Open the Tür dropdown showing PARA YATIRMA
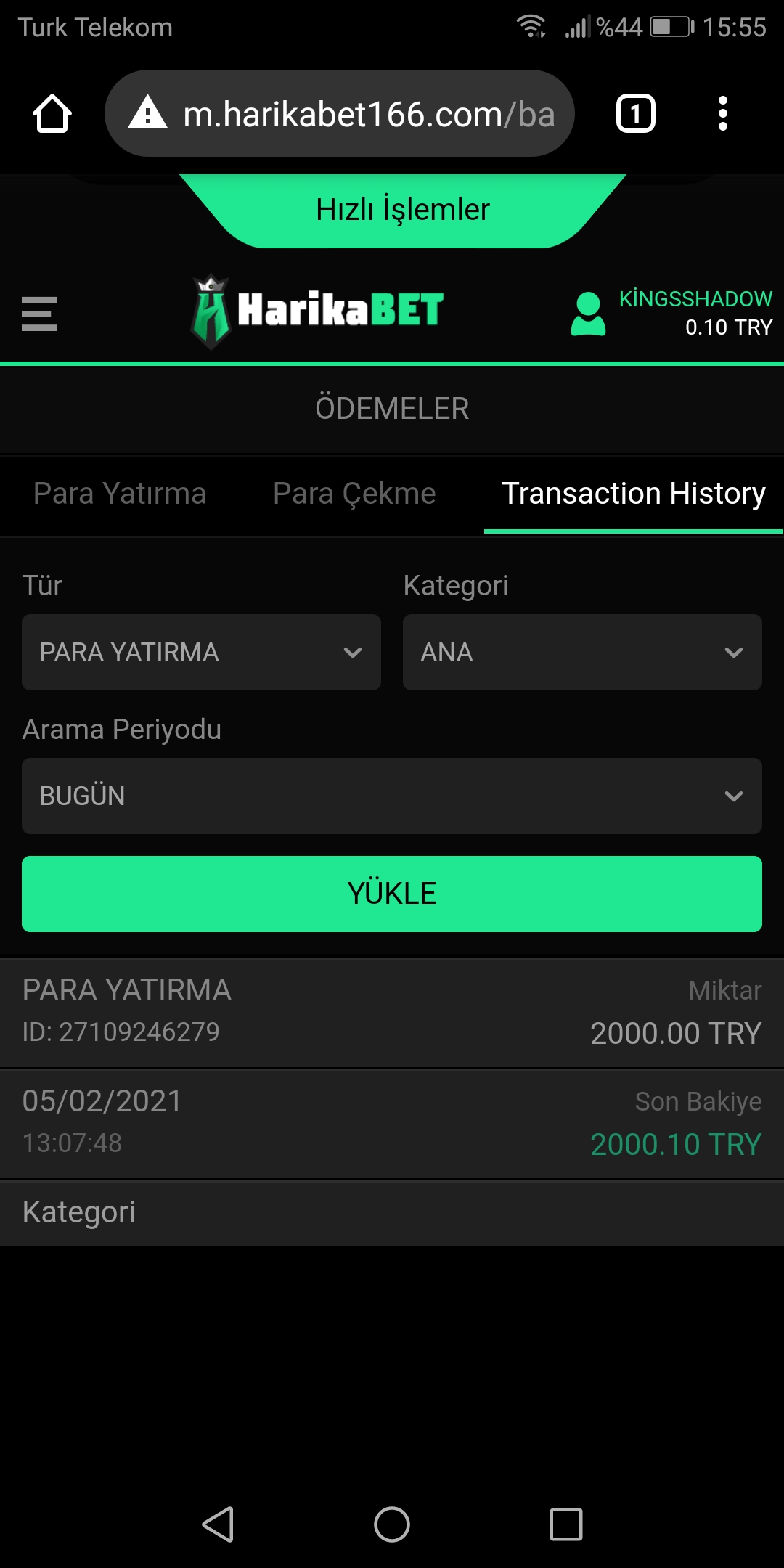 (x=201, y=652)
